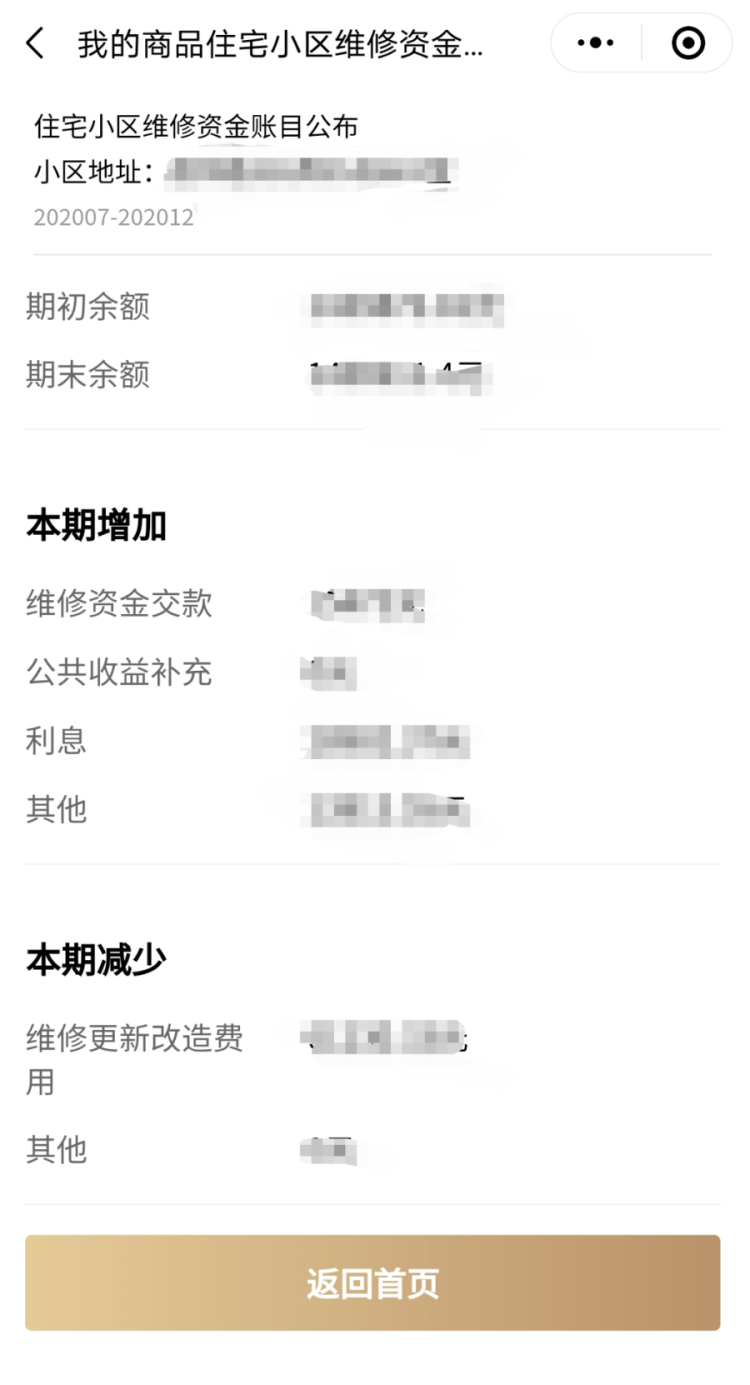
Task: Open the mini program more-options menu
Action: click(596, 43)
